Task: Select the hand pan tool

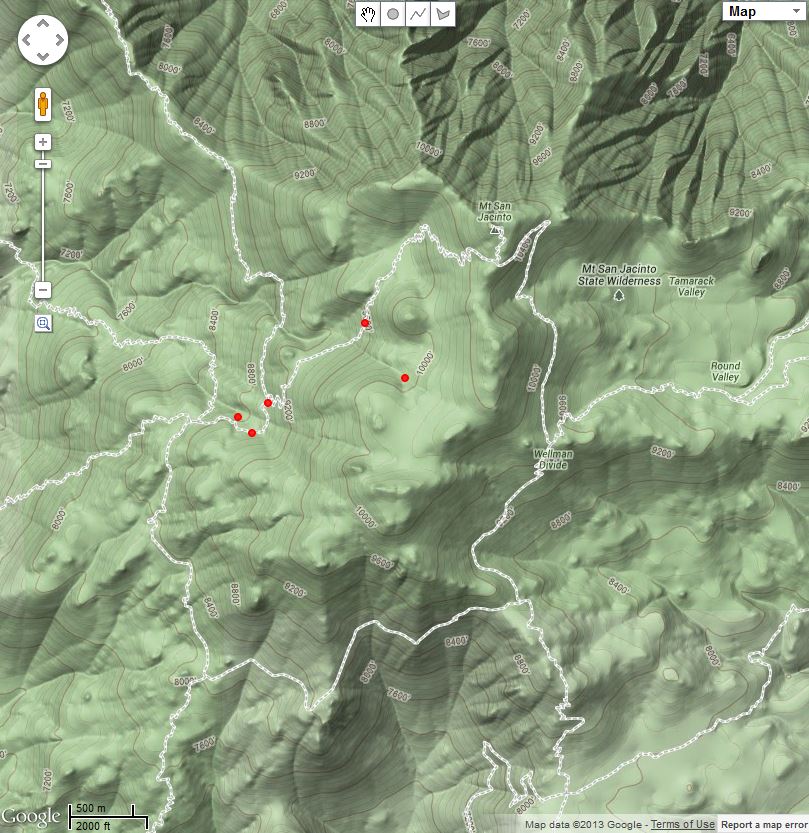Action: (x=368, y=14)
